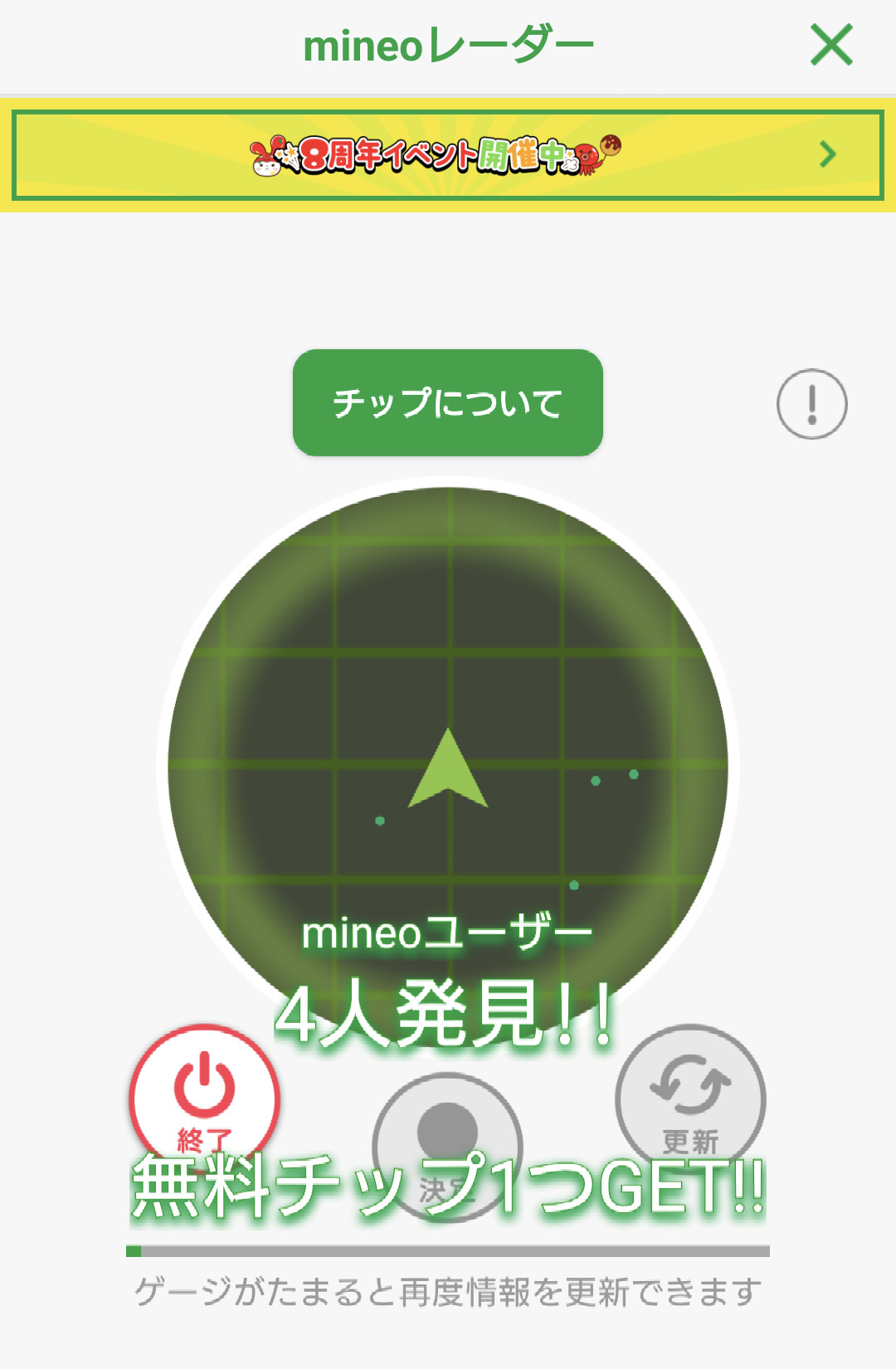Open the 8th anniversary event banner
896x1369 pixels.
pos(448,155)
